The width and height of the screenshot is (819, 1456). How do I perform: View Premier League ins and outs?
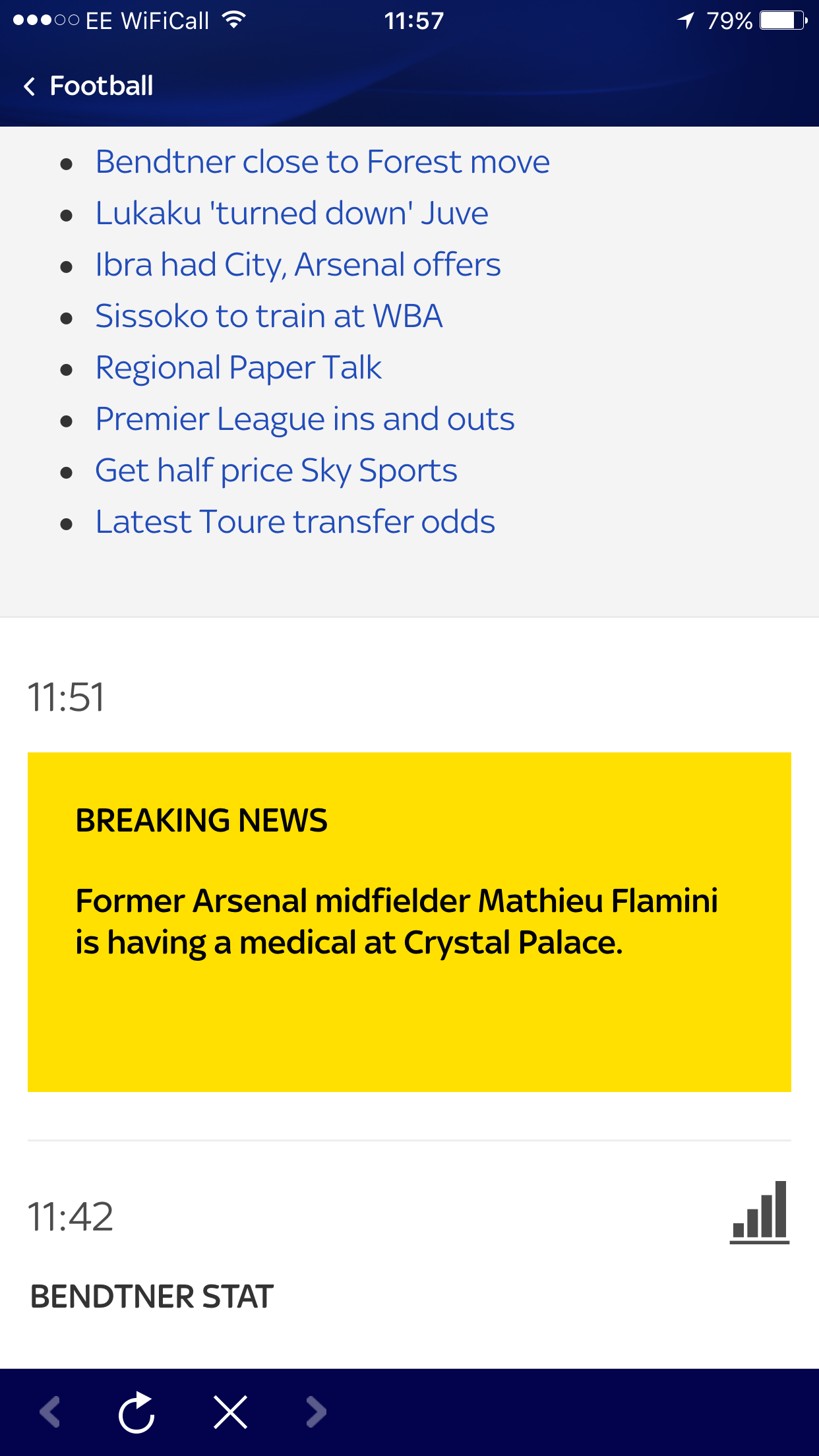click(x=305, y=419)
